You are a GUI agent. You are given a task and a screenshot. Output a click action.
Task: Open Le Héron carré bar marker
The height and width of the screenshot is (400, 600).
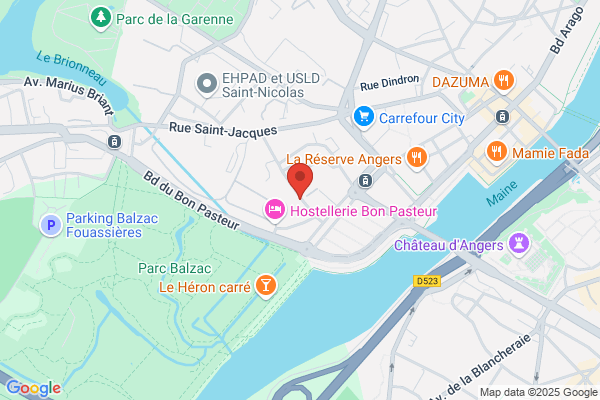266,286
